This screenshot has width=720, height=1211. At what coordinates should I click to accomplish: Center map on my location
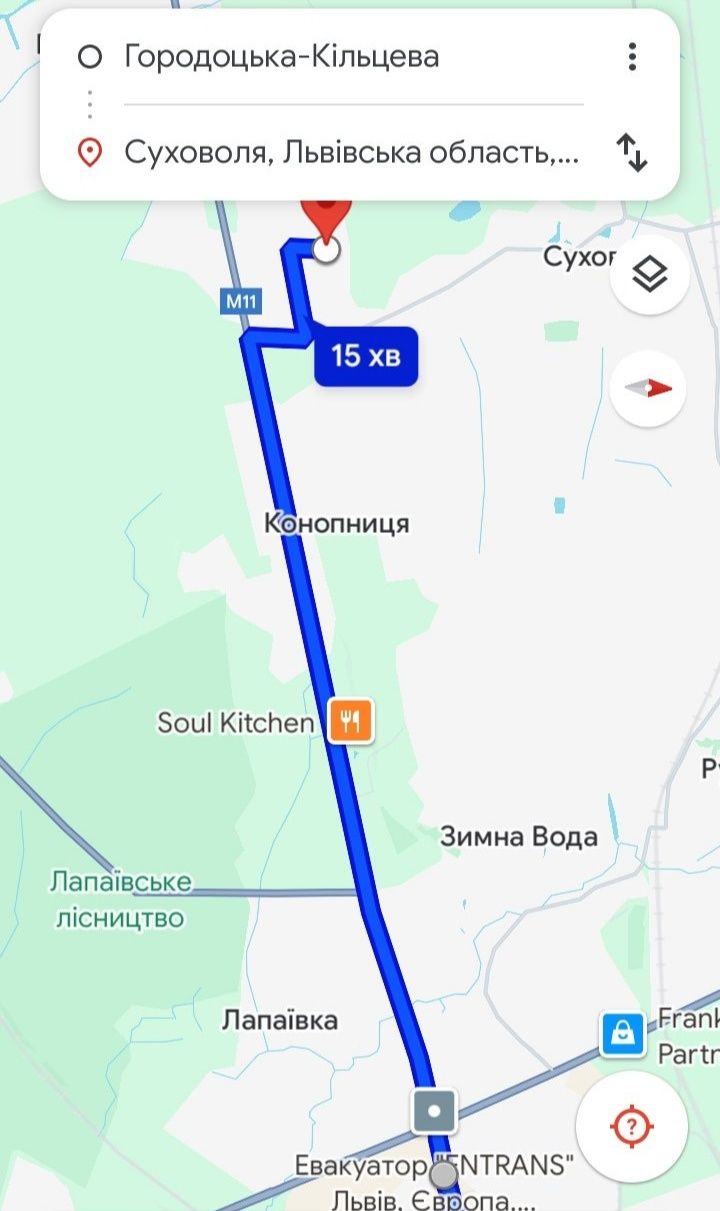[632, 1127]
